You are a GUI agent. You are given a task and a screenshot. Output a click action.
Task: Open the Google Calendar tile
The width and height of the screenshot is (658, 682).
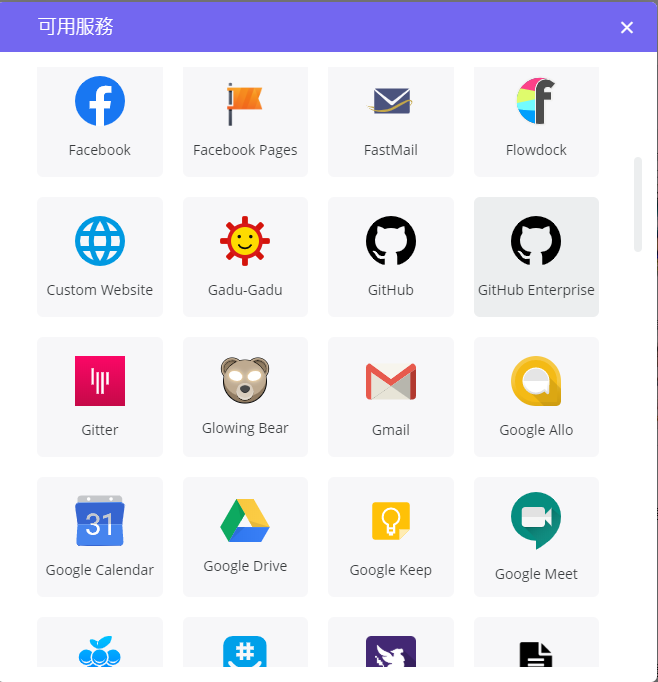click(x=100, y=537)
